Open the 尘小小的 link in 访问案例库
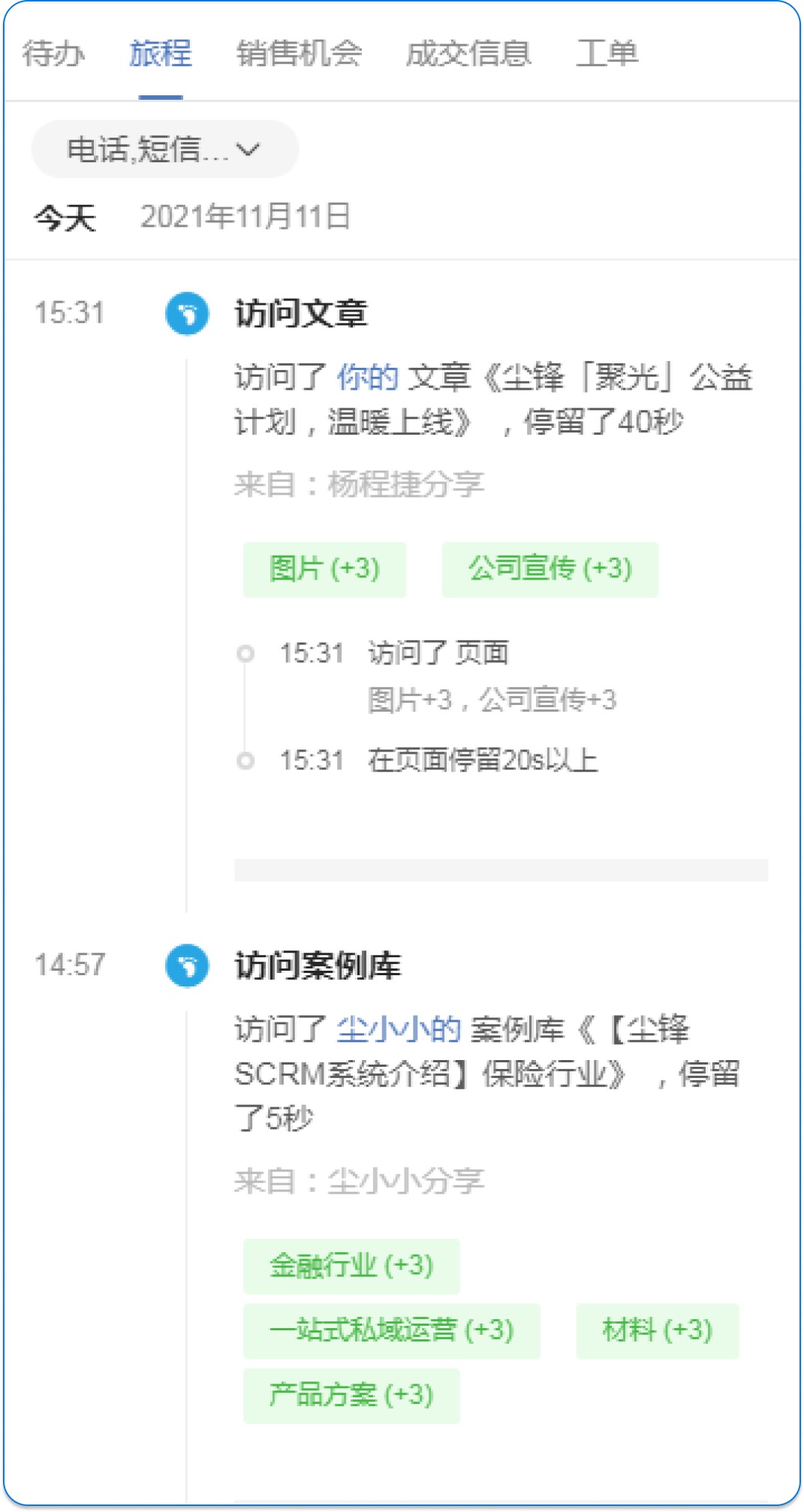This screenshot has width=804, height=1512. [398, 1029]
